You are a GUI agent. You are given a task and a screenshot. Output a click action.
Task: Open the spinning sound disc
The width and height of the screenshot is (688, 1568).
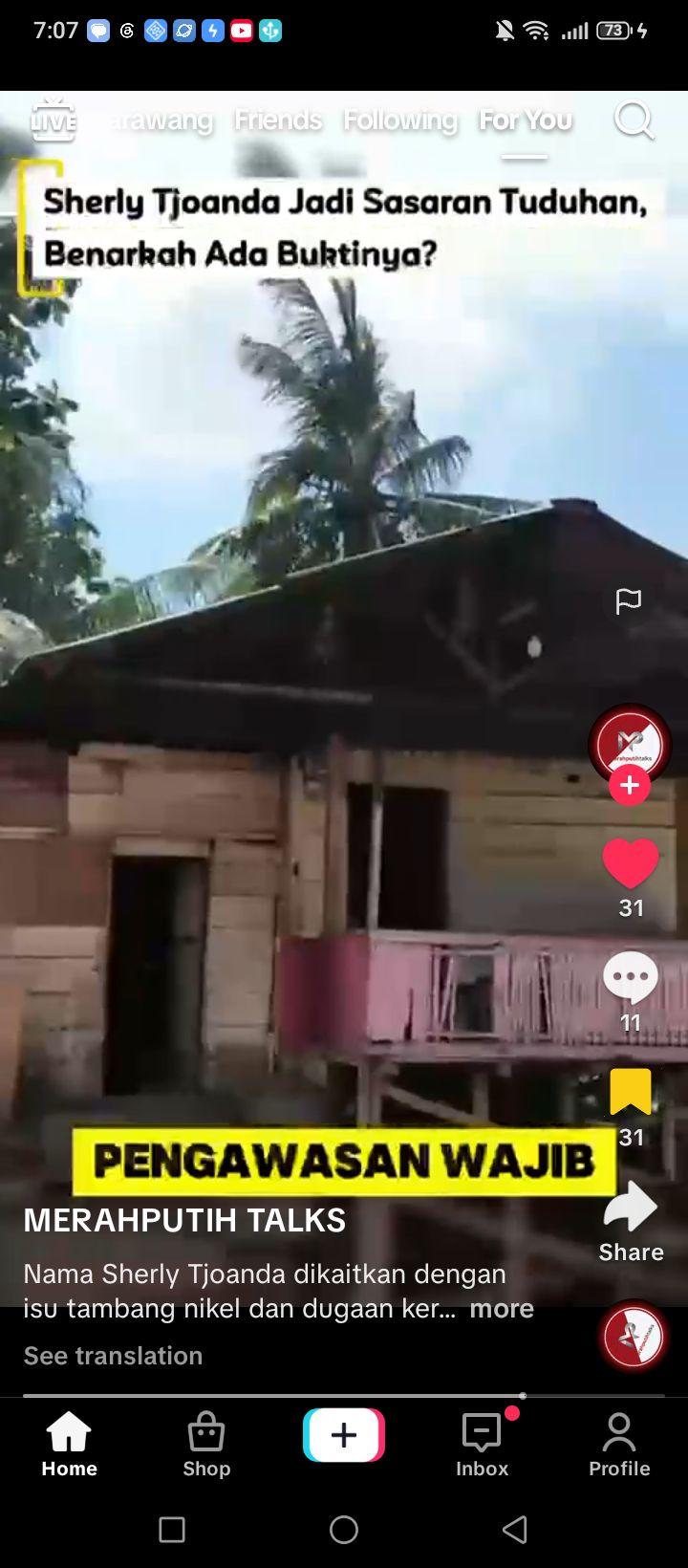(632, 1336)
